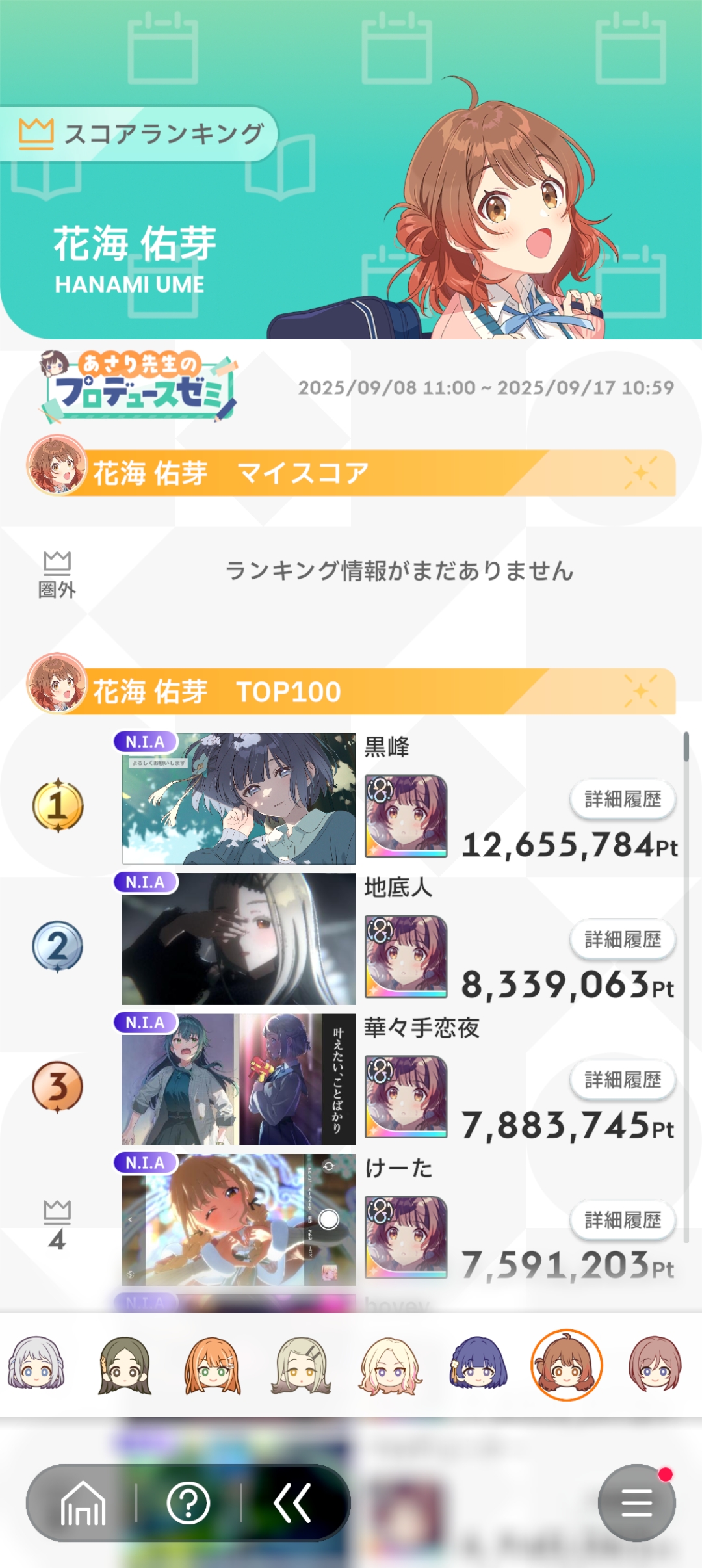
Task: Switch to the idol with hair clips
Action: click(x=301, y=1365)
